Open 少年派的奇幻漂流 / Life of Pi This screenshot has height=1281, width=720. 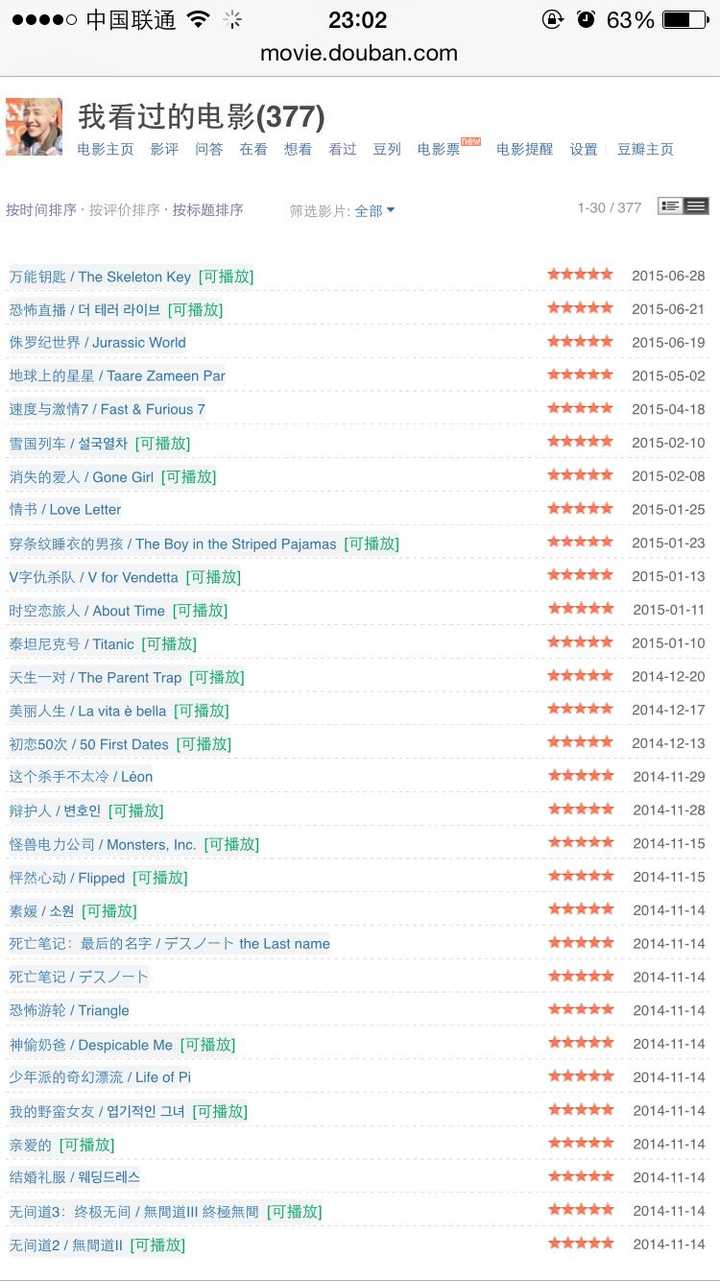(100, 1077)
